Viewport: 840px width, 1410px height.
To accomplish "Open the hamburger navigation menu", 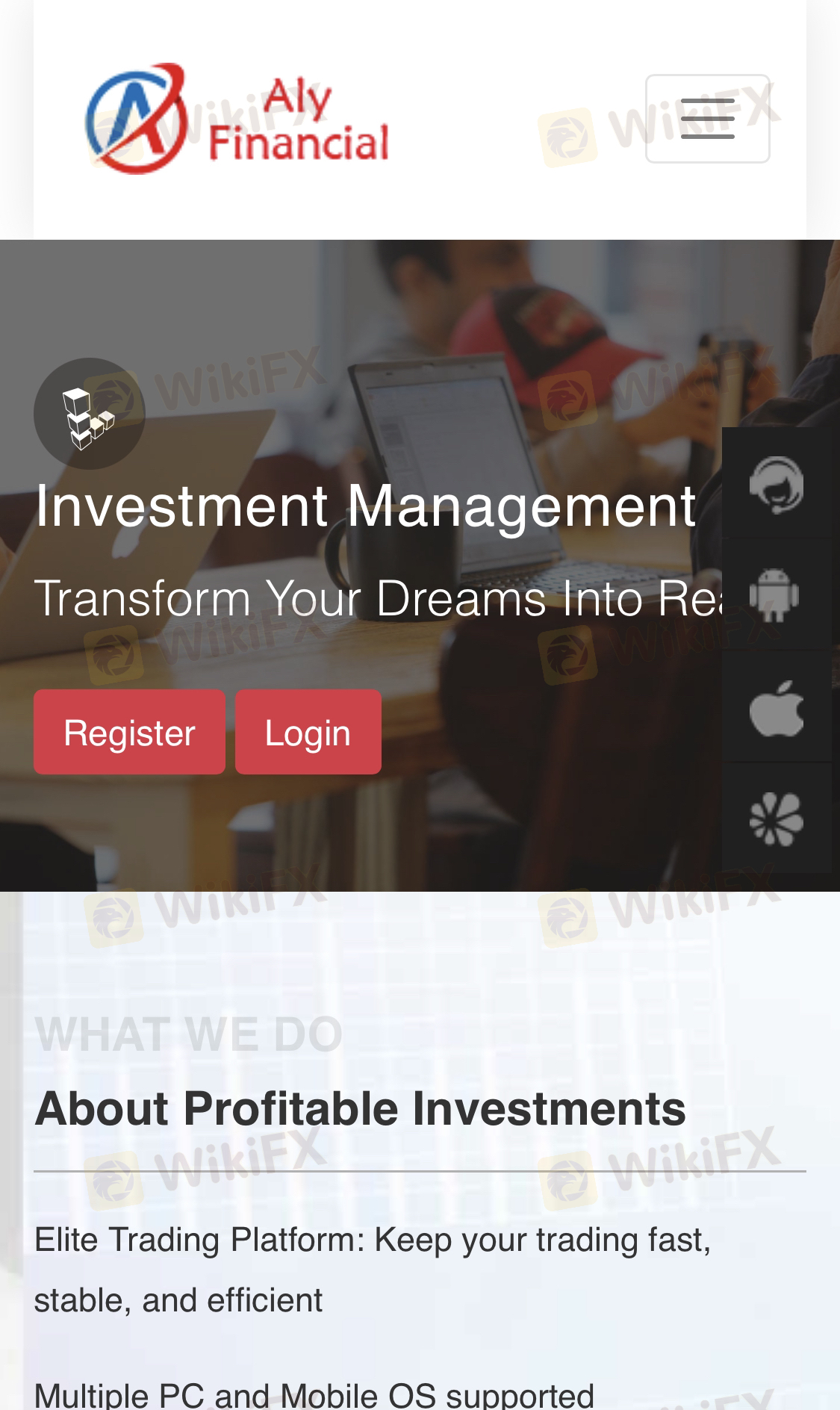I will (707, 119).
